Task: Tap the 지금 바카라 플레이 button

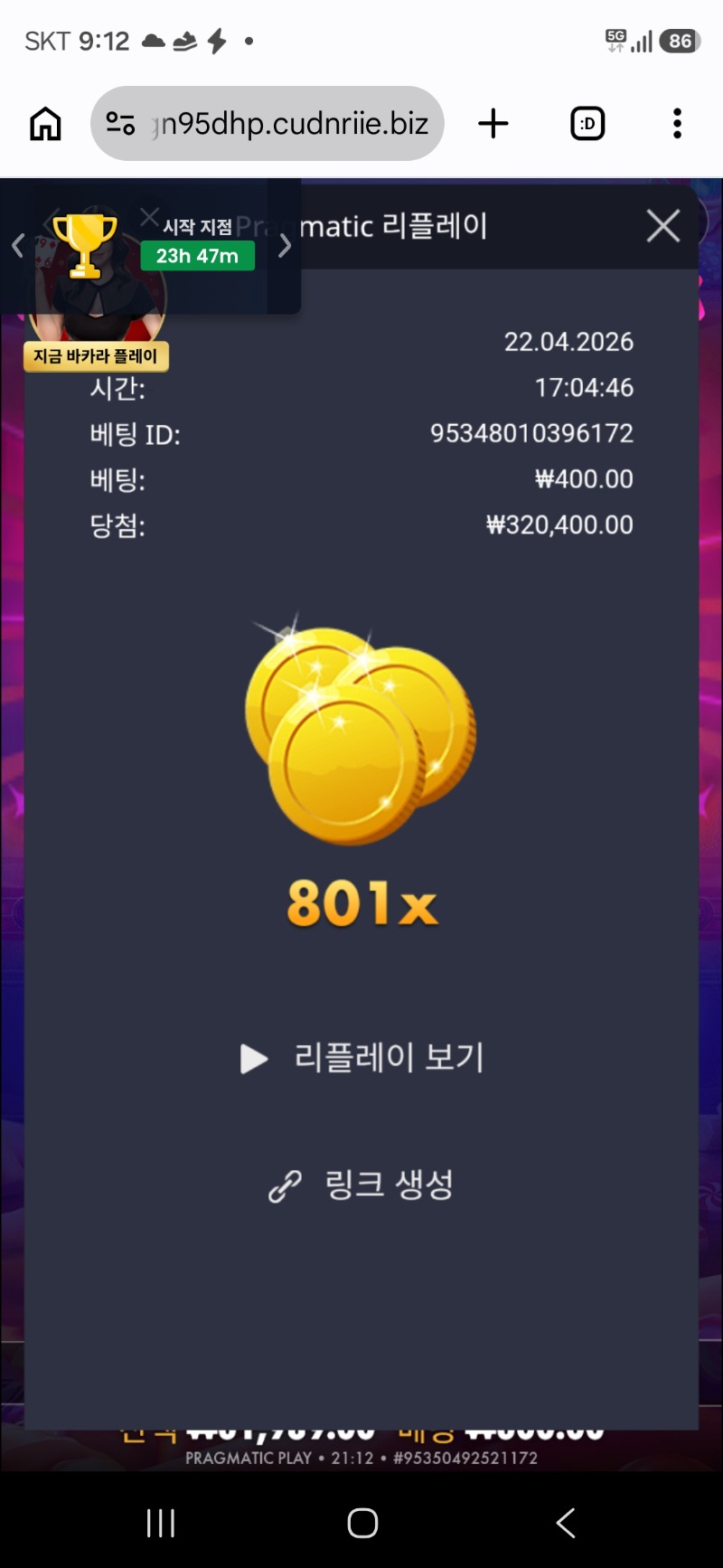Action: [x=96, y=356]
